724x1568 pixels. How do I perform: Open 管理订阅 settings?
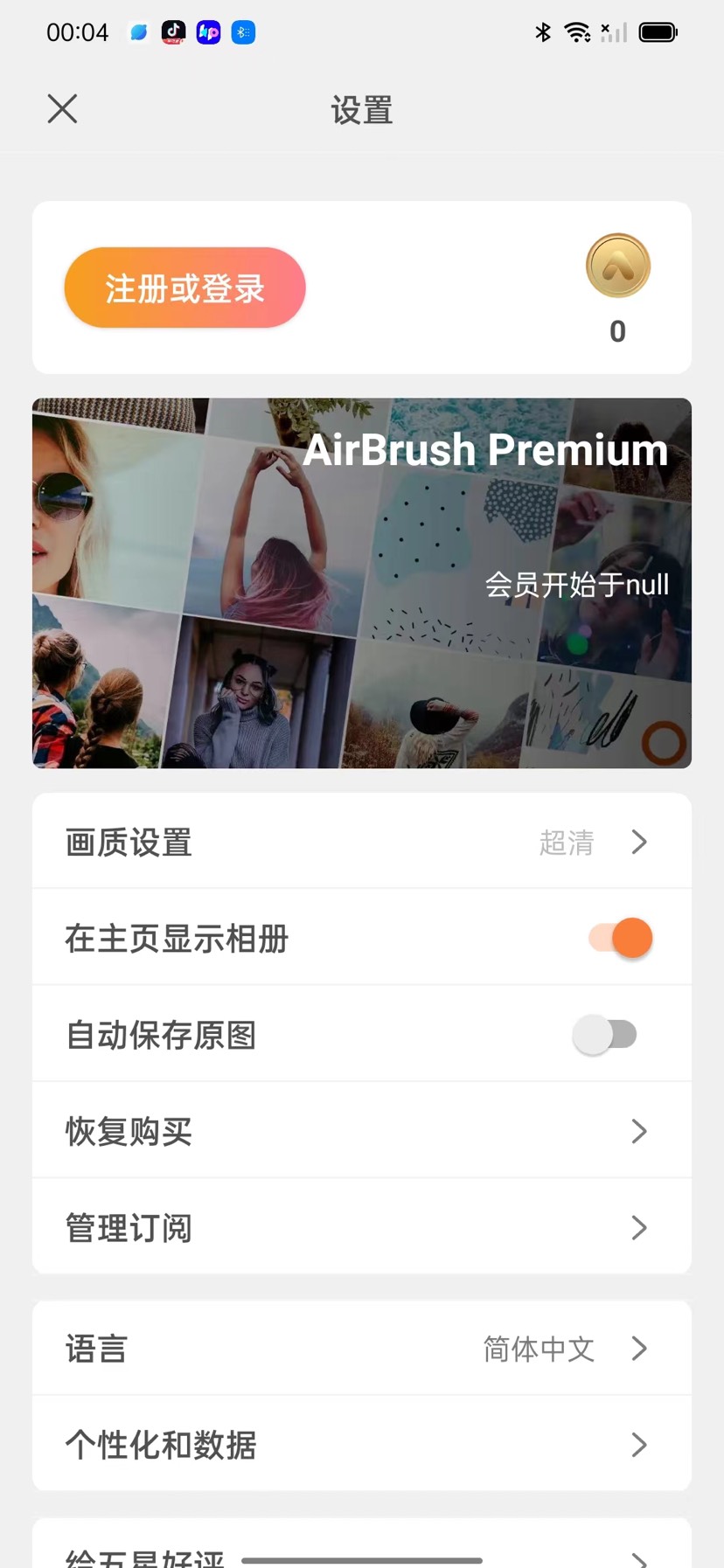point(362,1227)
